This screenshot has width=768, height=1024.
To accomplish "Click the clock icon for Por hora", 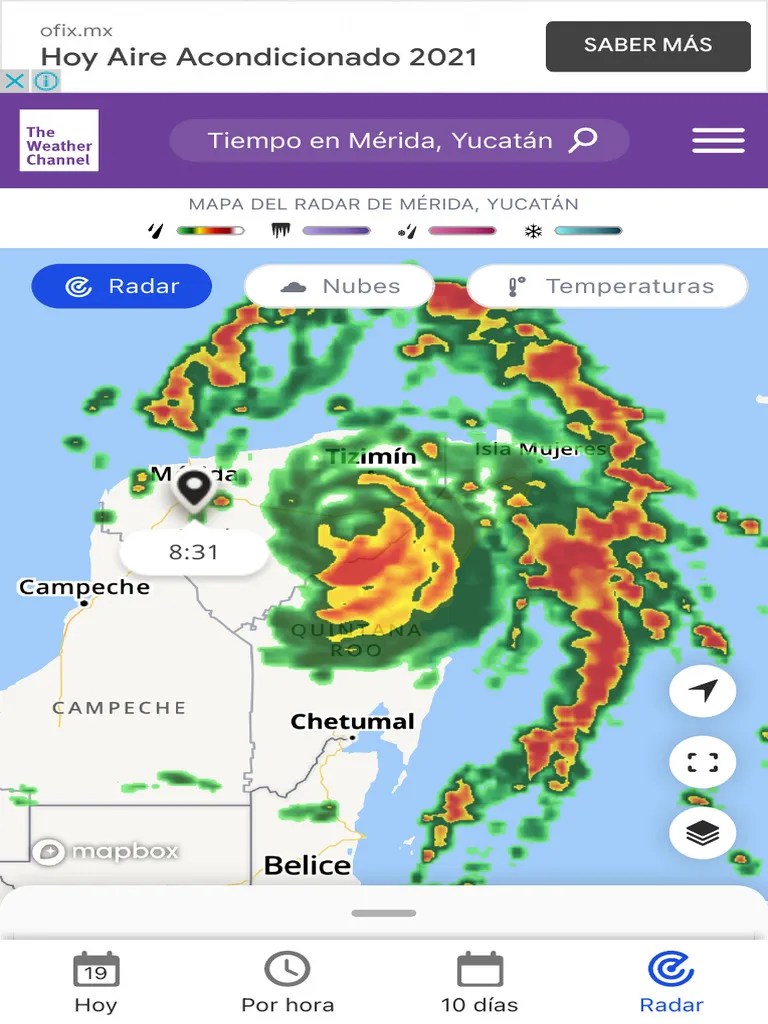I will click(287, 966).
